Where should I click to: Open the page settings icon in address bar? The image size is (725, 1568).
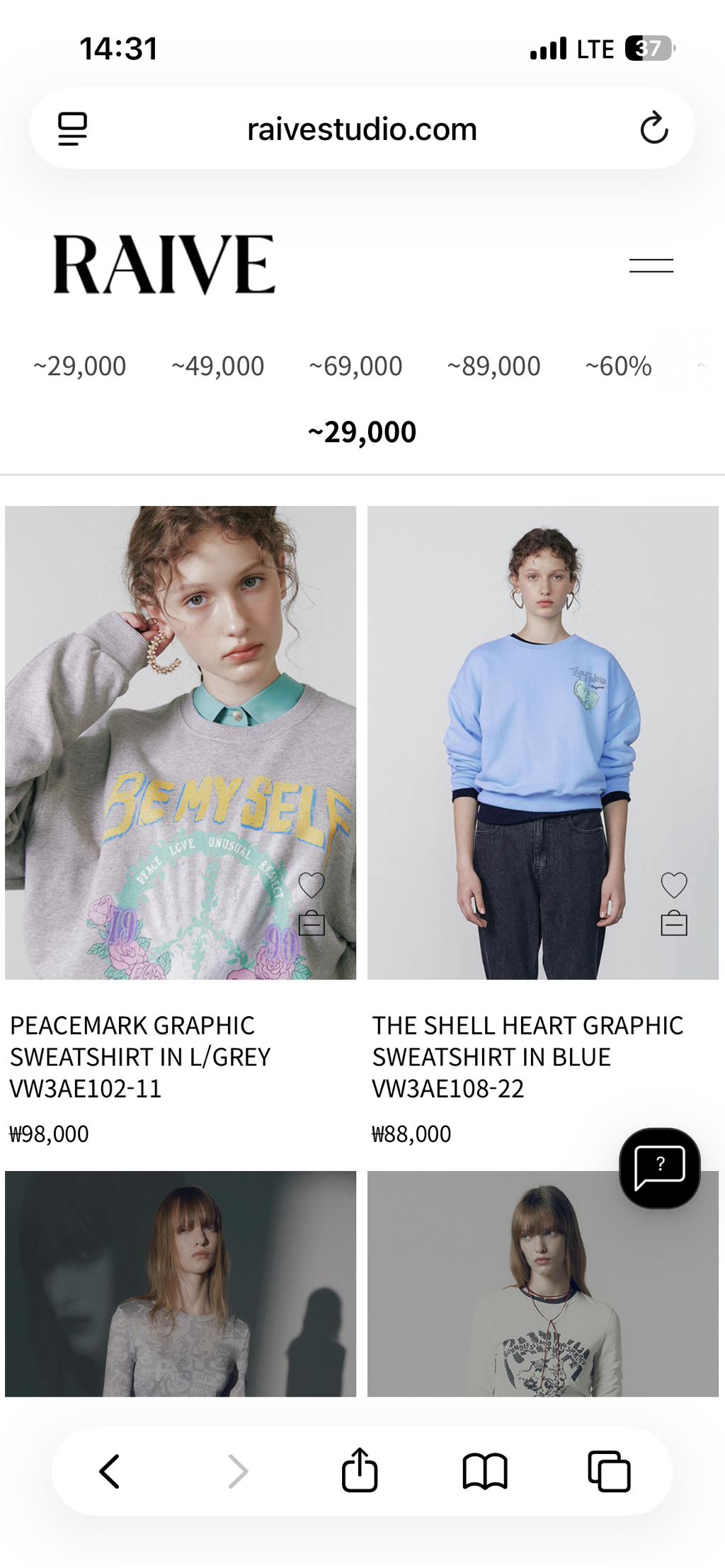point(72,129)
